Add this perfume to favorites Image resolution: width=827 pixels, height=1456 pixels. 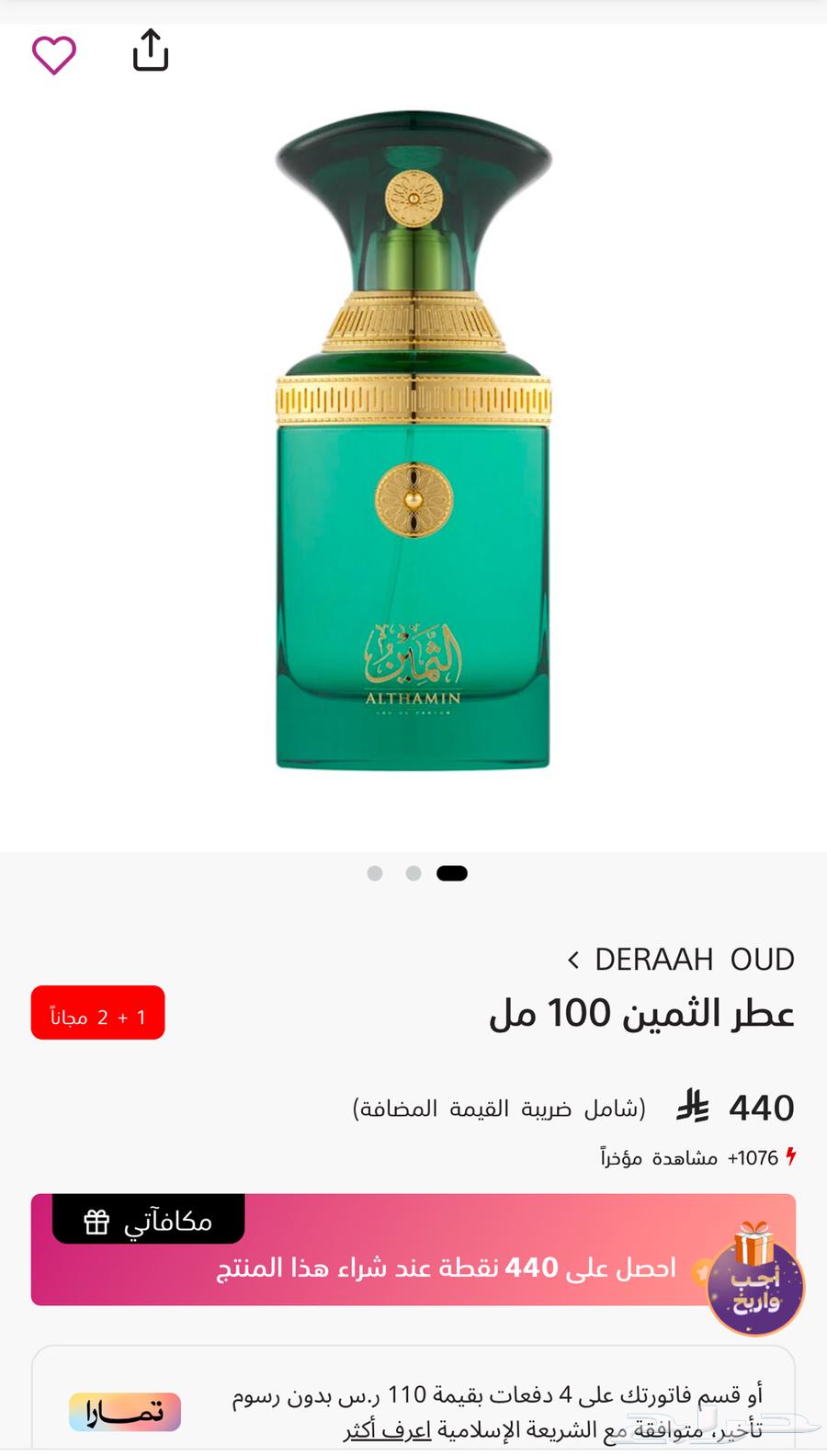[x=54, y=54]
